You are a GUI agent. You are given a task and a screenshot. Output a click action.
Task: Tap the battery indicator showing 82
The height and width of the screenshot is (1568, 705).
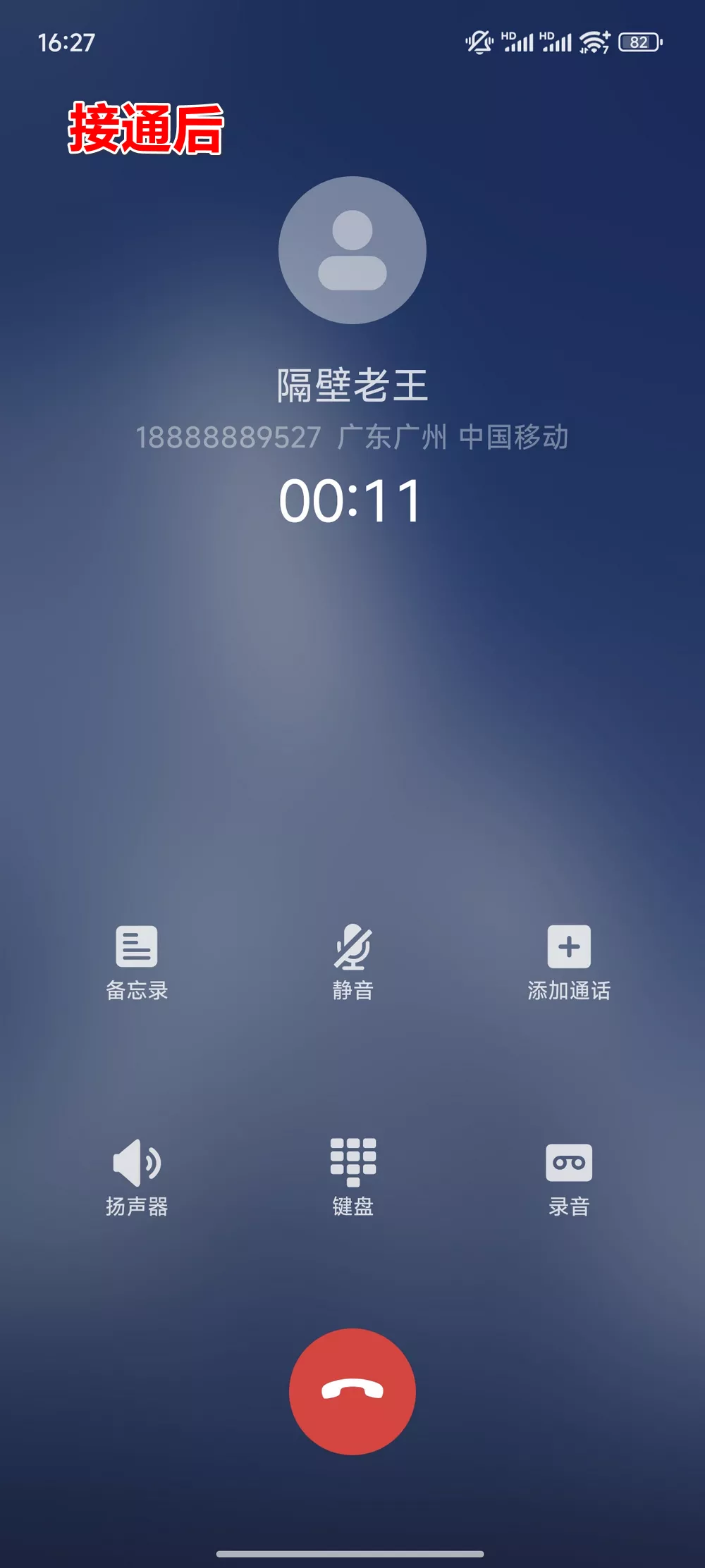coord(639,41)
